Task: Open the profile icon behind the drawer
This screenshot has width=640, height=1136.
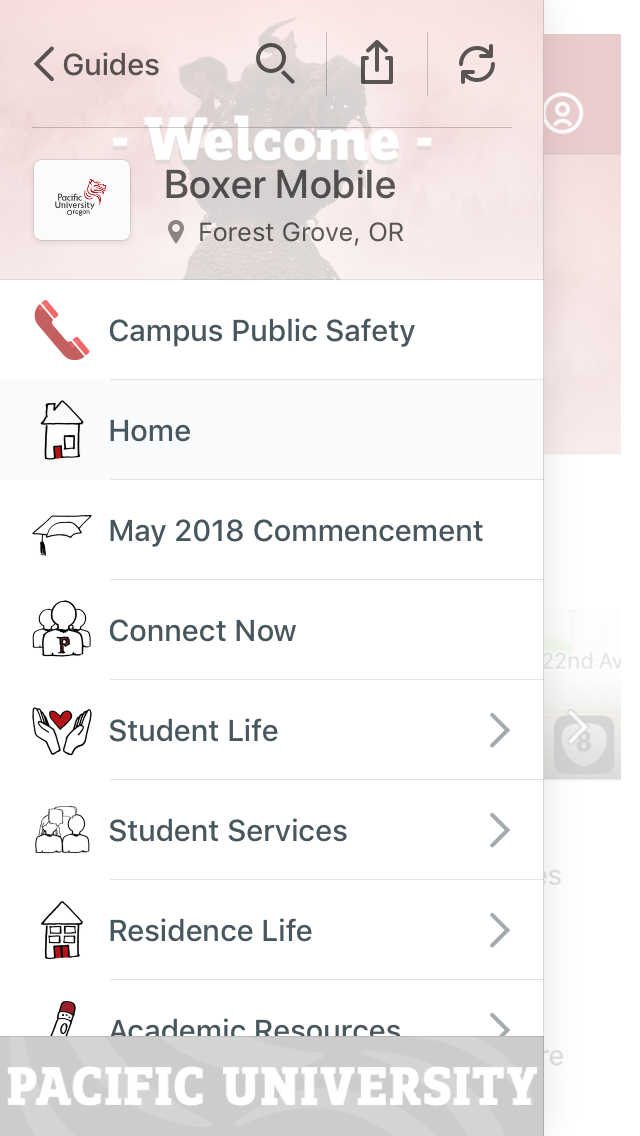Action: point(563,113)
